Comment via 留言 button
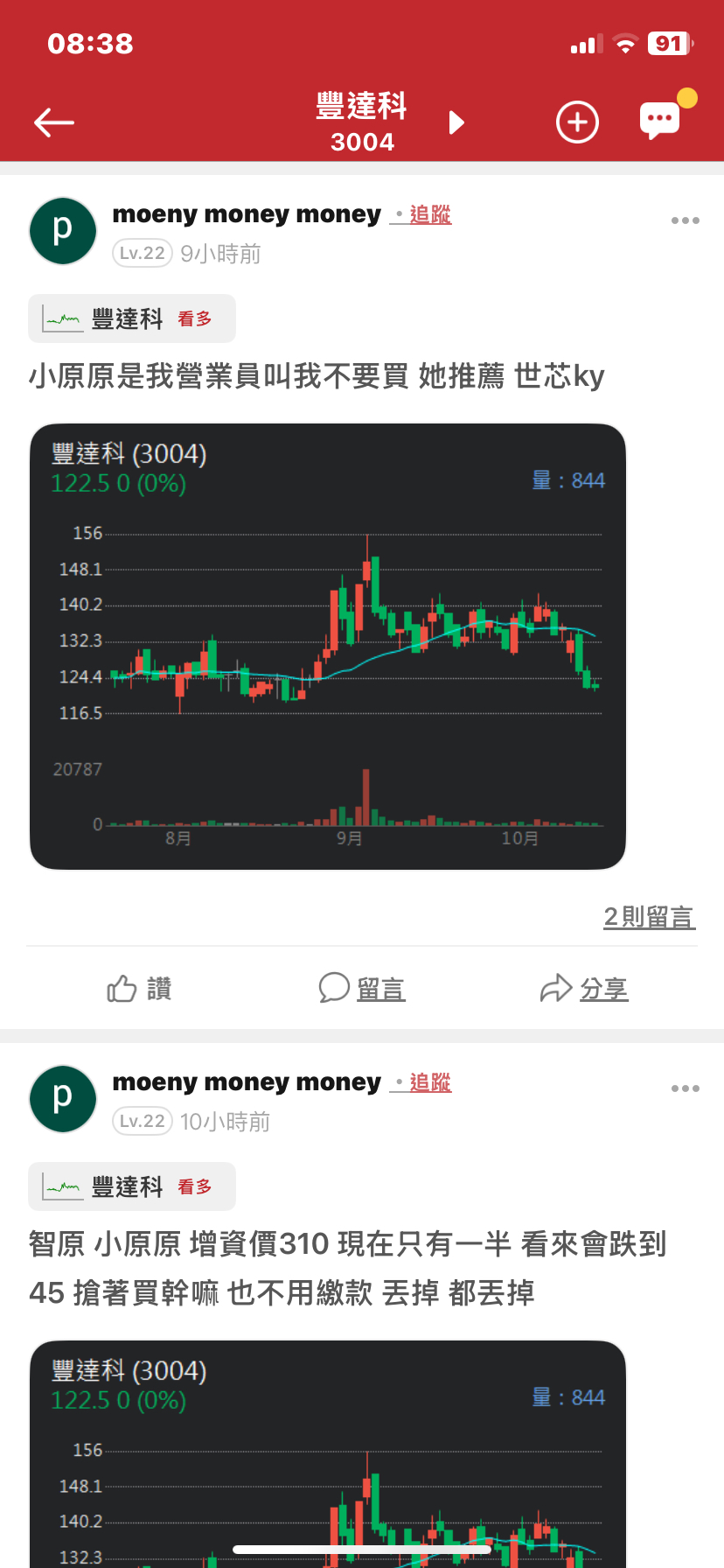The height and width of the screenshot is (1568, 724). pyautogui.click(x=362, y=989)
